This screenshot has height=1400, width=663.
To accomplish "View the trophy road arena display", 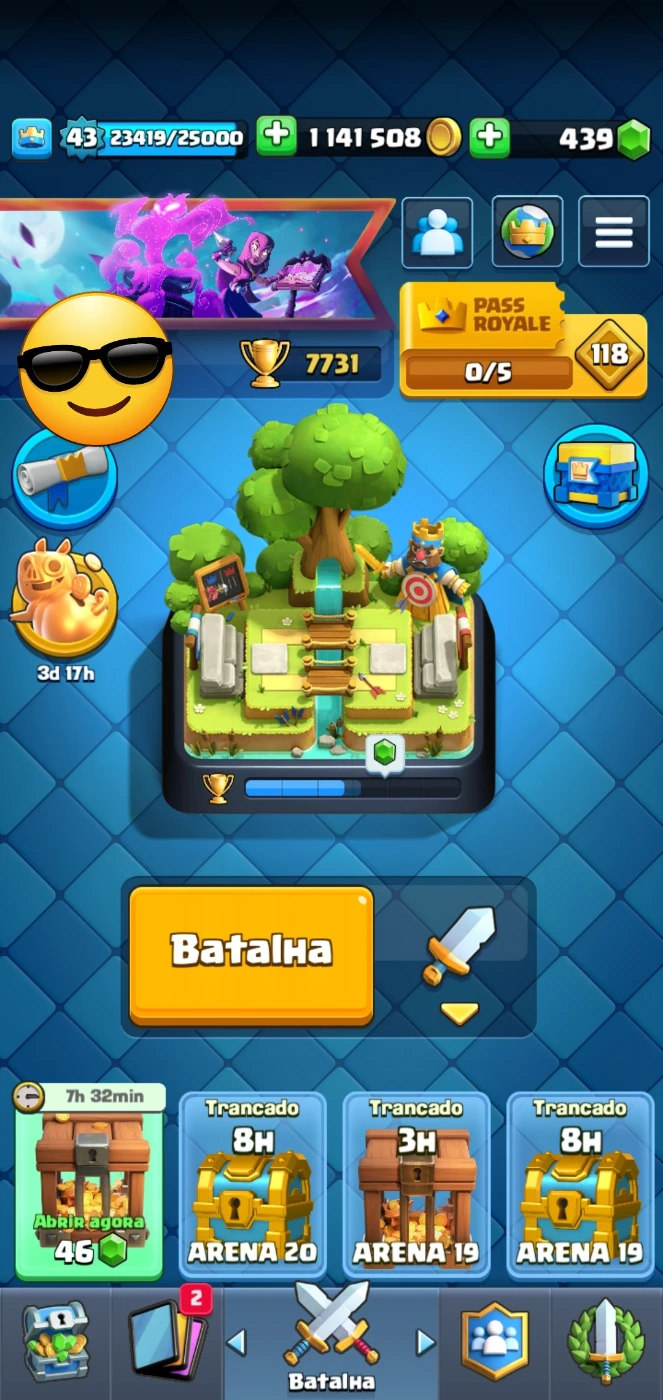I will pyautogui.click(x=328, y=610).
